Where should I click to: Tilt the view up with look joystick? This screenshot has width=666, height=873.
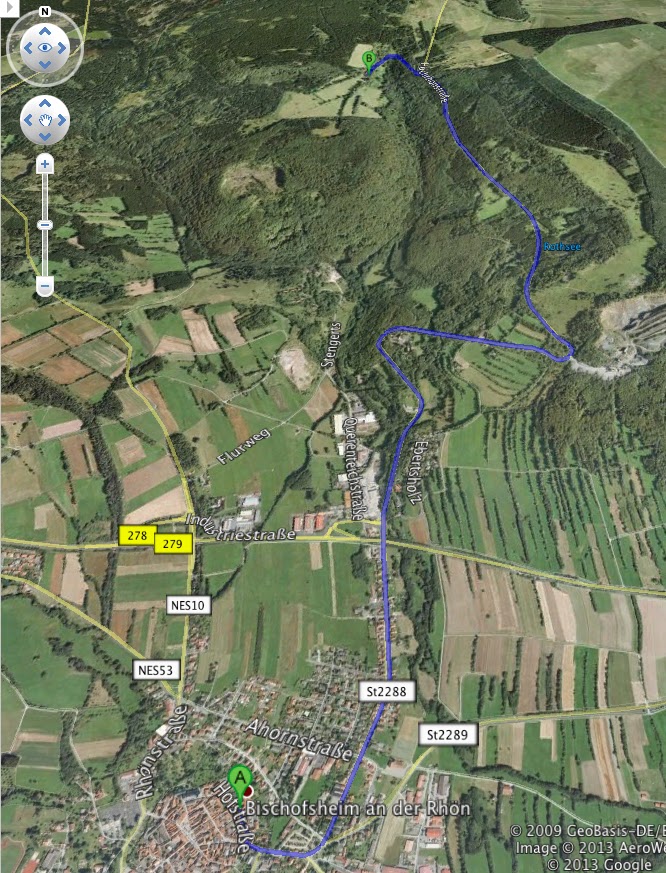pyautogui.click(x=44, y=30)
